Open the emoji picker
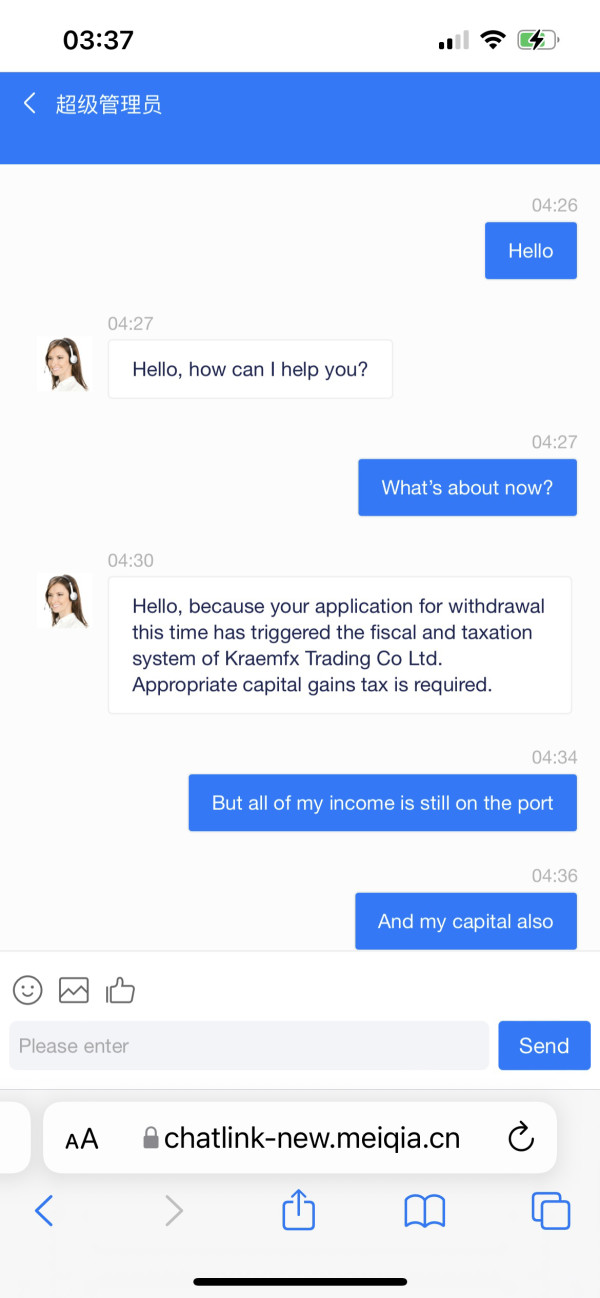The width and height of the screenshot is (600, 1298). pos(28,990)
